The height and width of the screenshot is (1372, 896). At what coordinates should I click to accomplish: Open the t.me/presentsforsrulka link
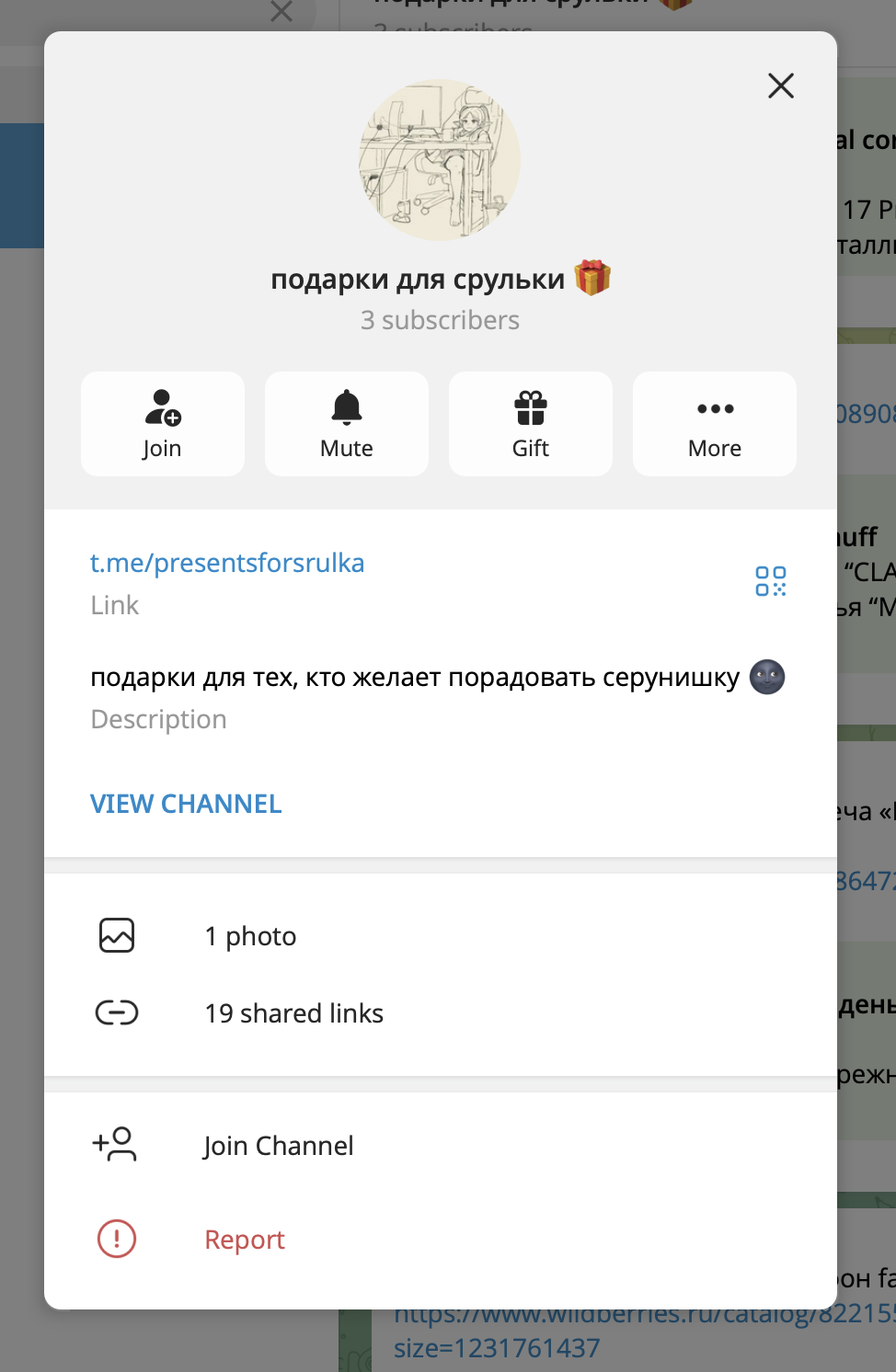(x=227, y=563)
